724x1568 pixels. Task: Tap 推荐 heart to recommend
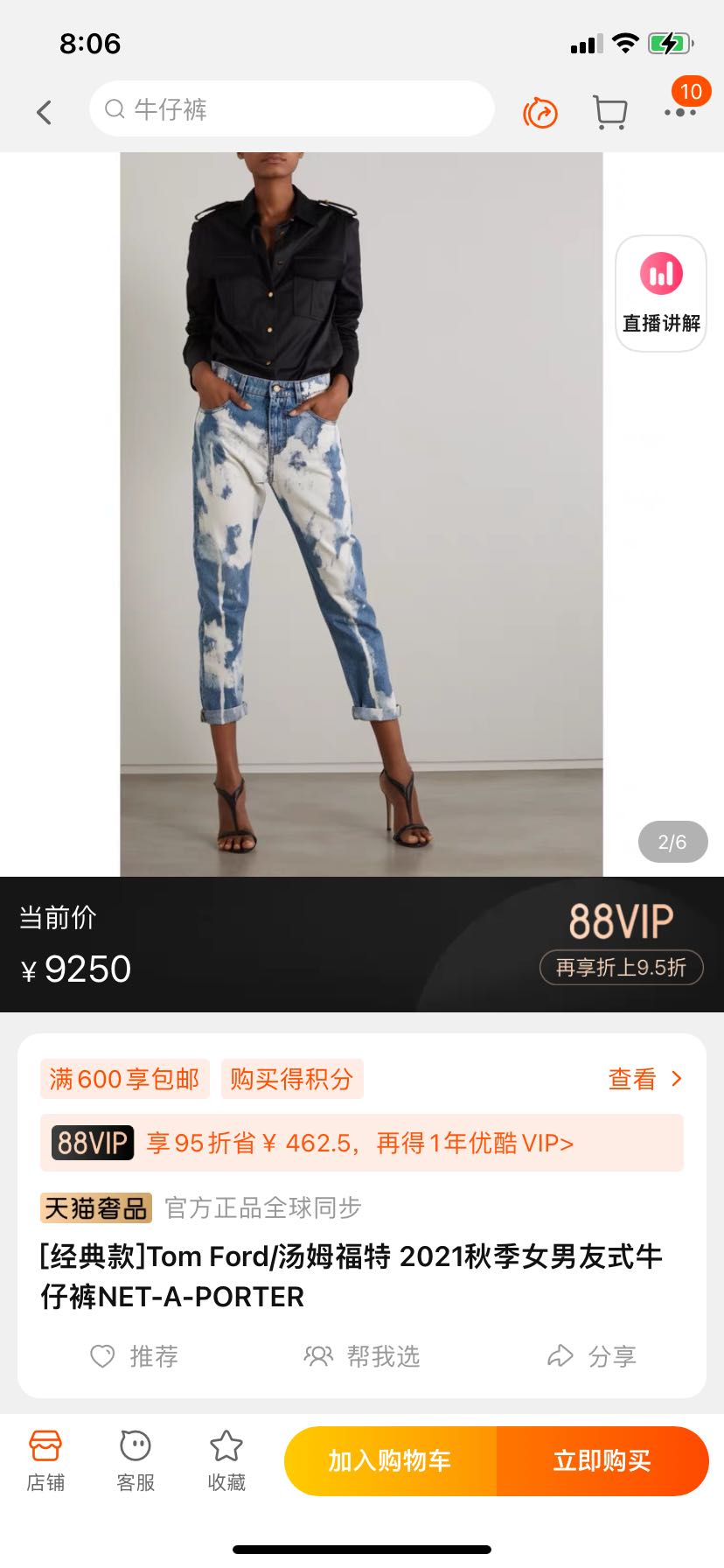coord(135,1356)
